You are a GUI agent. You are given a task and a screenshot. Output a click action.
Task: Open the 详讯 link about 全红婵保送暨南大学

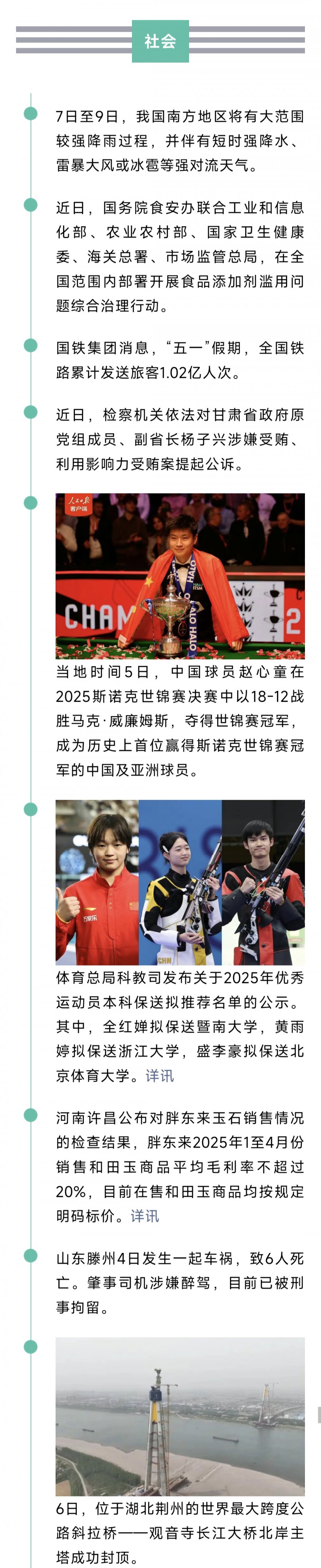[159, 1076]
